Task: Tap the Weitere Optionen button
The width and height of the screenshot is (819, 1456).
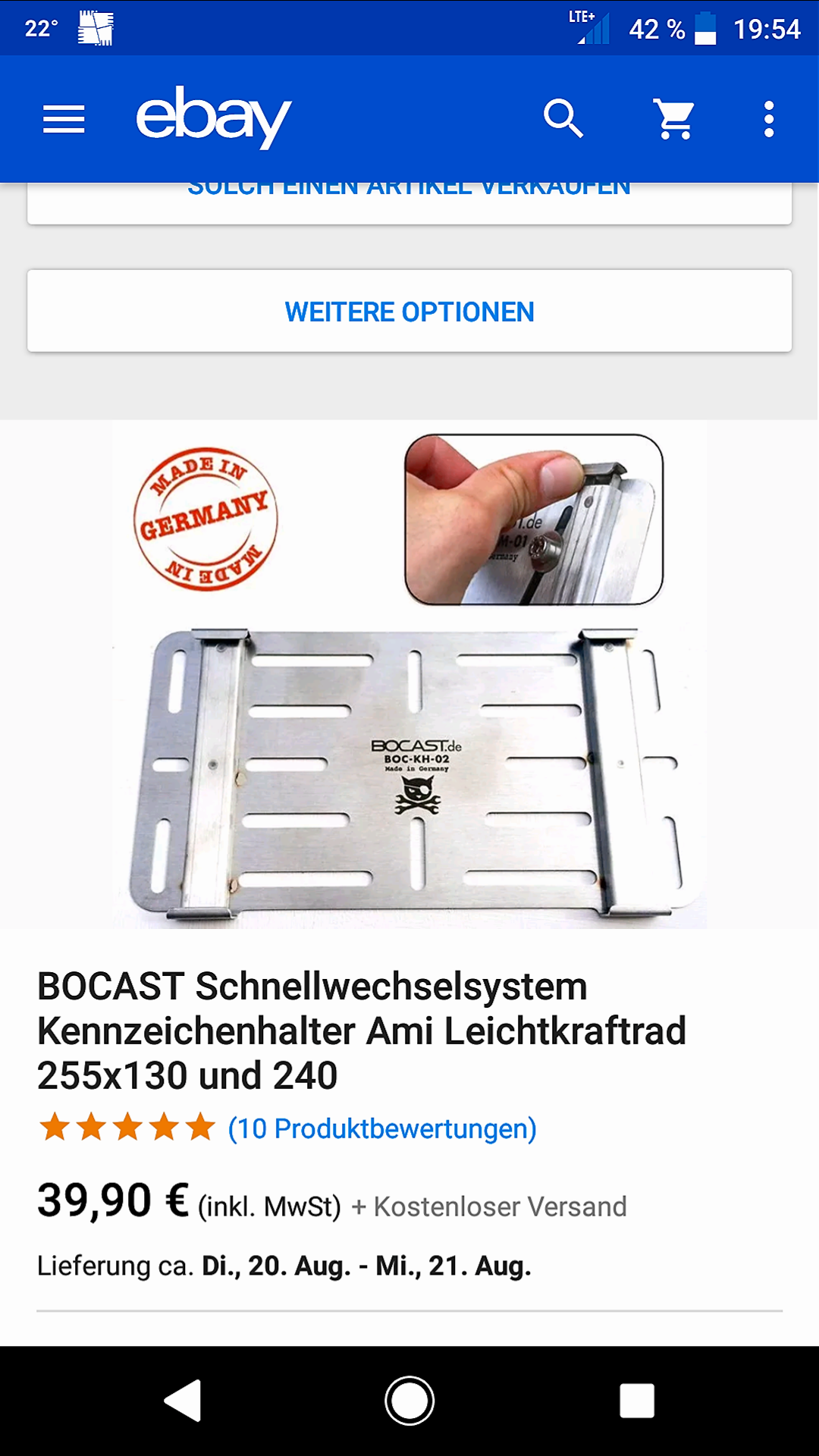Action: tap(409, 312)
